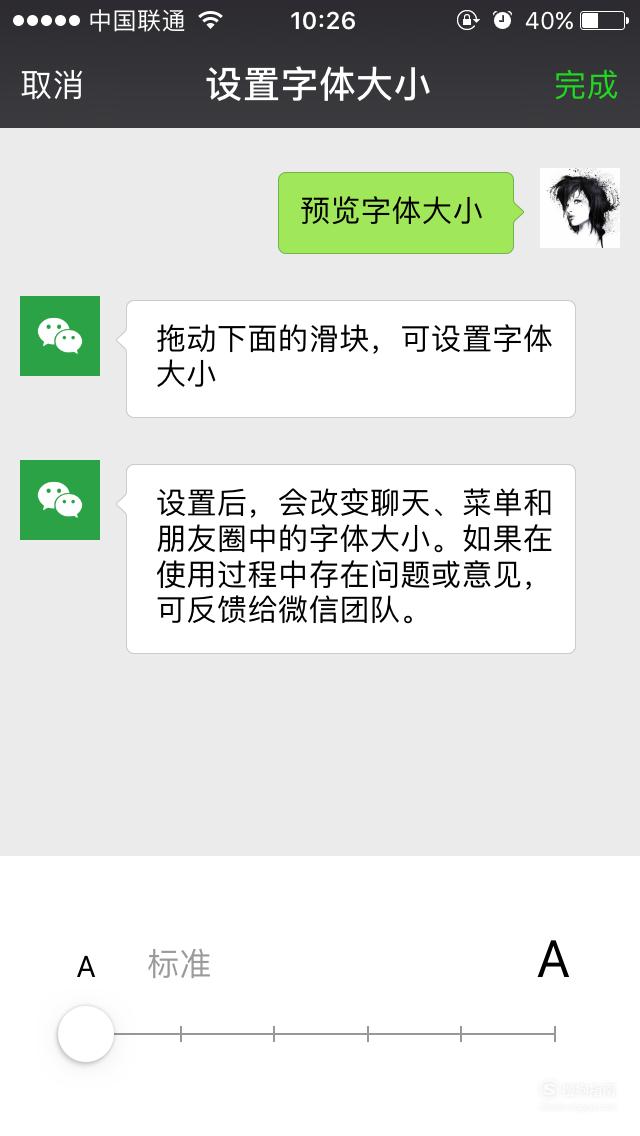640x1136 pixels.
Task: Confirm font size with 完成
Action: click(x=586, y=85)
